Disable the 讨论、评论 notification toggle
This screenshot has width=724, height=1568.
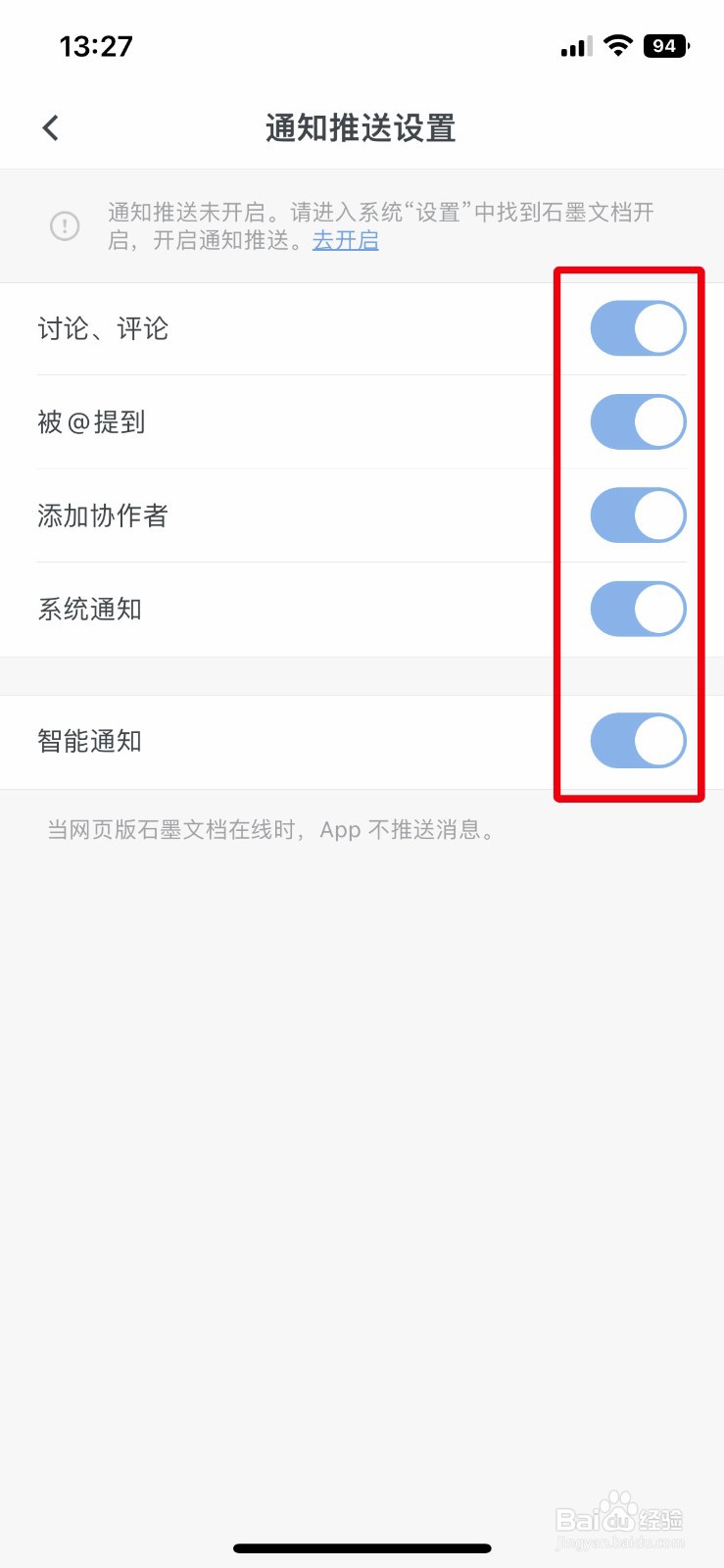(637, 327)
